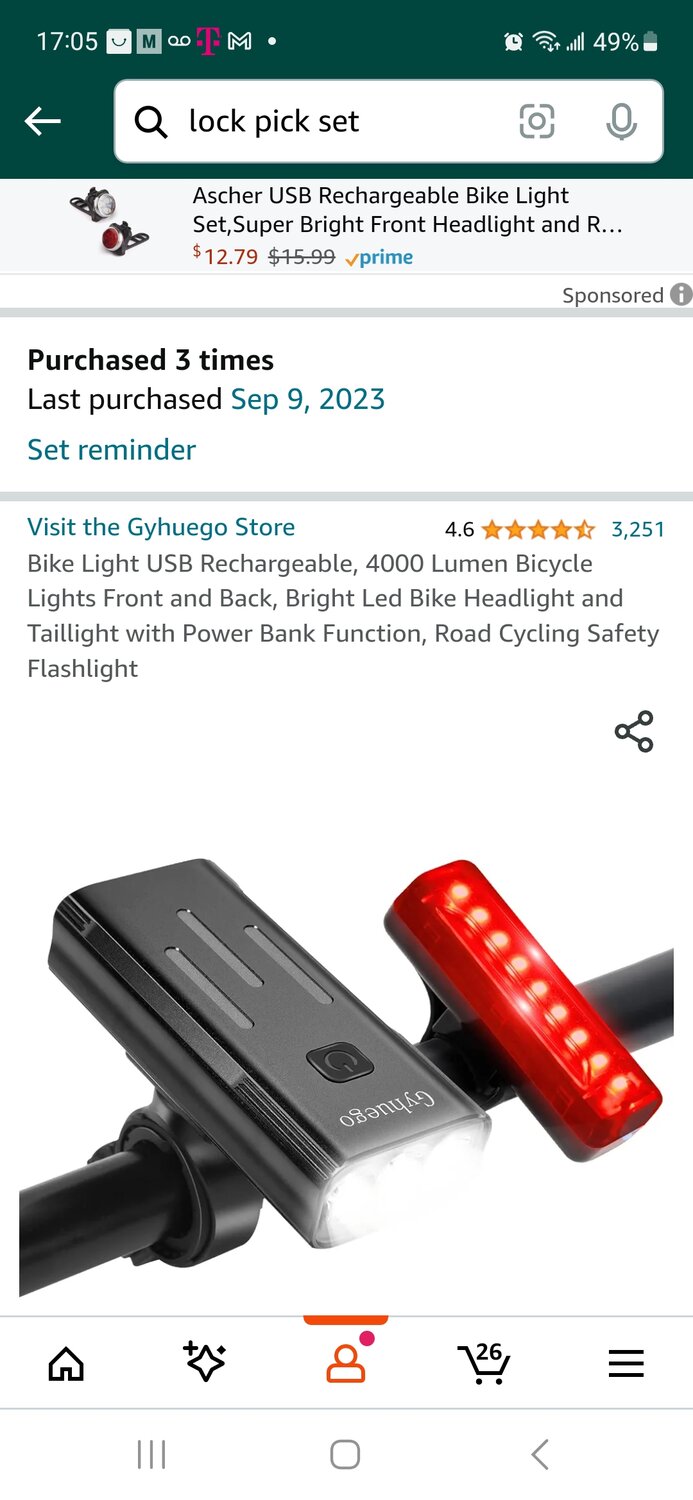Open the cart with 26 items
Image resolution: width=693 pixels, height=1500 pixels.
click(484, 1364)
